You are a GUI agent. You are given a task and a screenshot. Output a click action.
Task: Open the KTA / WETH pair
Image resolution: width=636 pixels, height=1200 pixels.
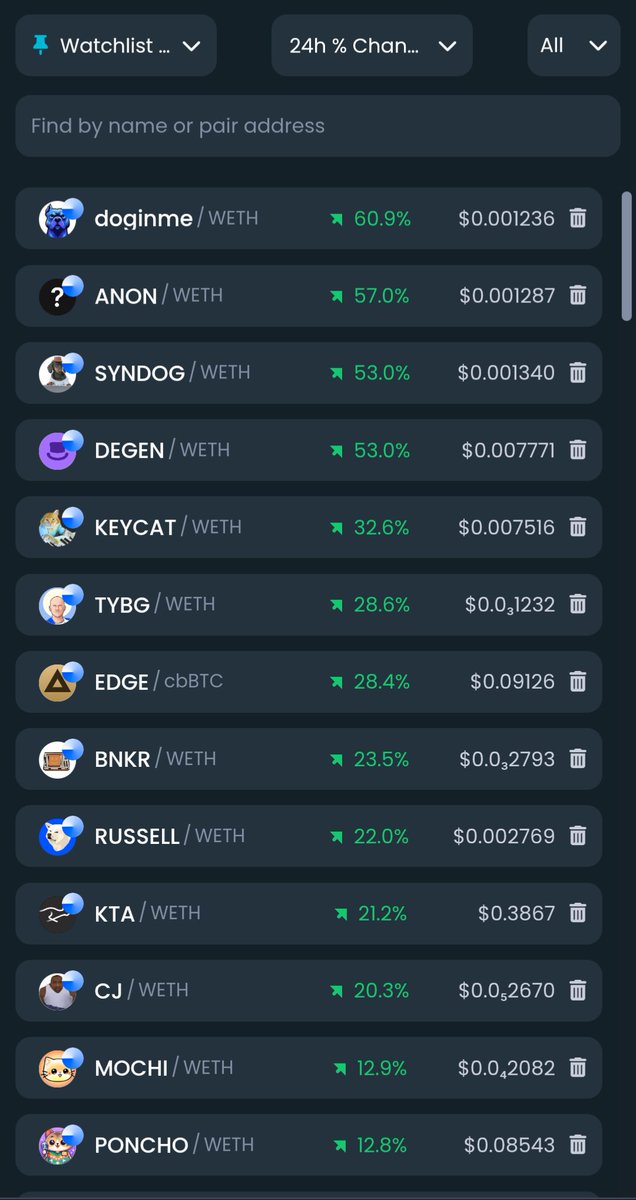309,913
